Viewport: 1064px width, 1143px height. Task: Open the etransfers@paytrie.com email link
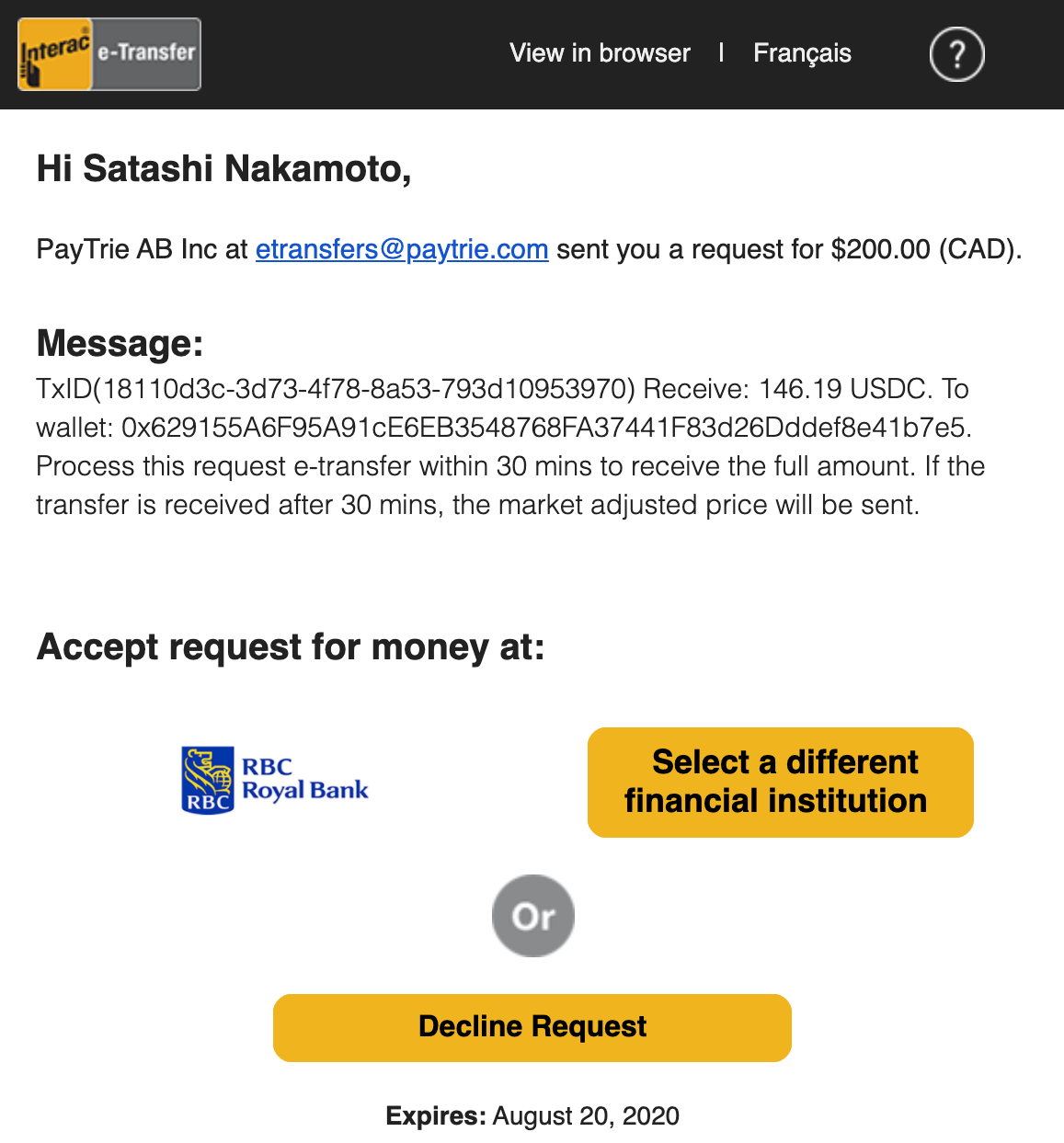[402, 249]
